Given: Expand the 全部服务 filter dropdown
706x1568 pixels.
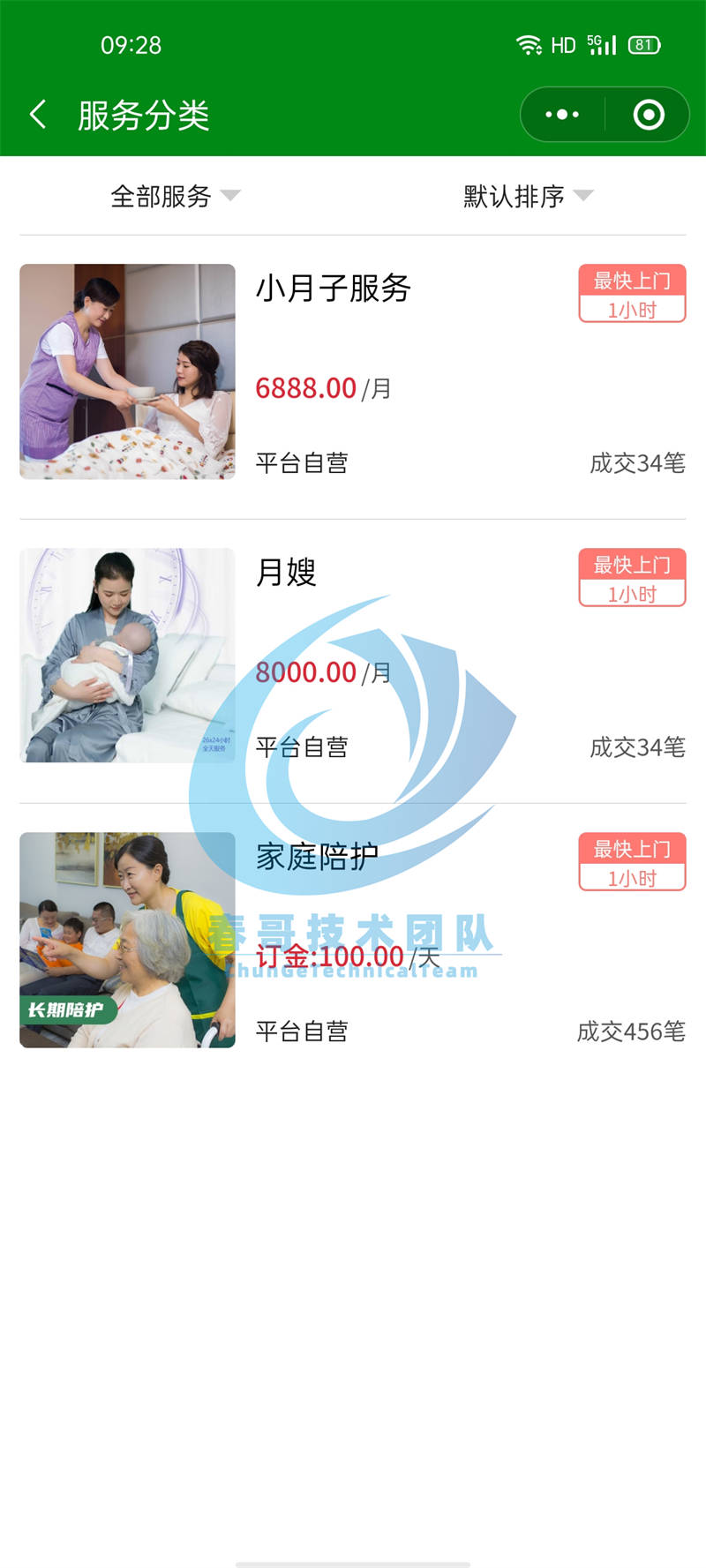Looking at the screenshot, I should pos(175,196).
